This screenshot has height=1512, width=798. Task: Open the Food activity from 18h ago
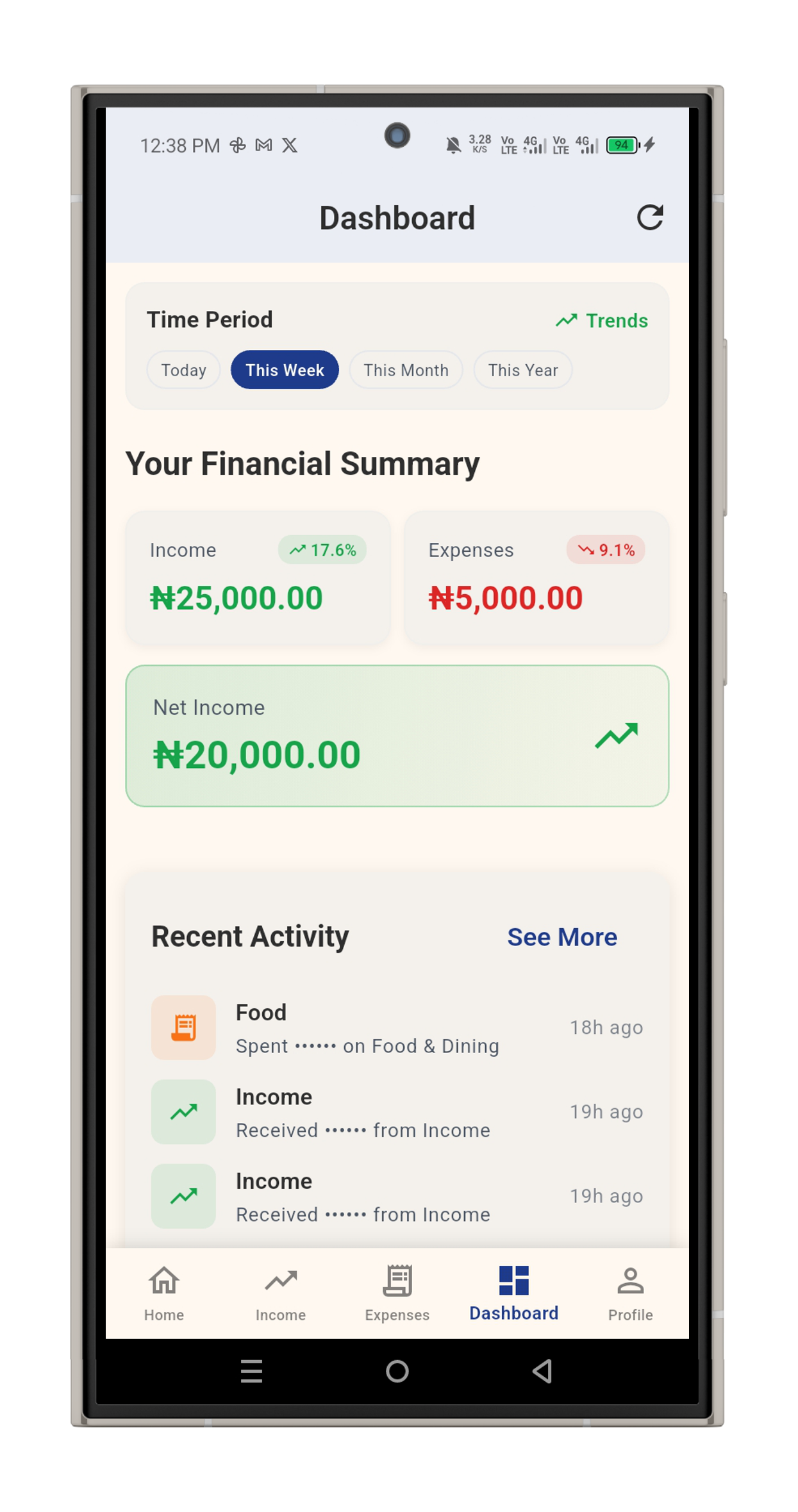(397, 1027)
